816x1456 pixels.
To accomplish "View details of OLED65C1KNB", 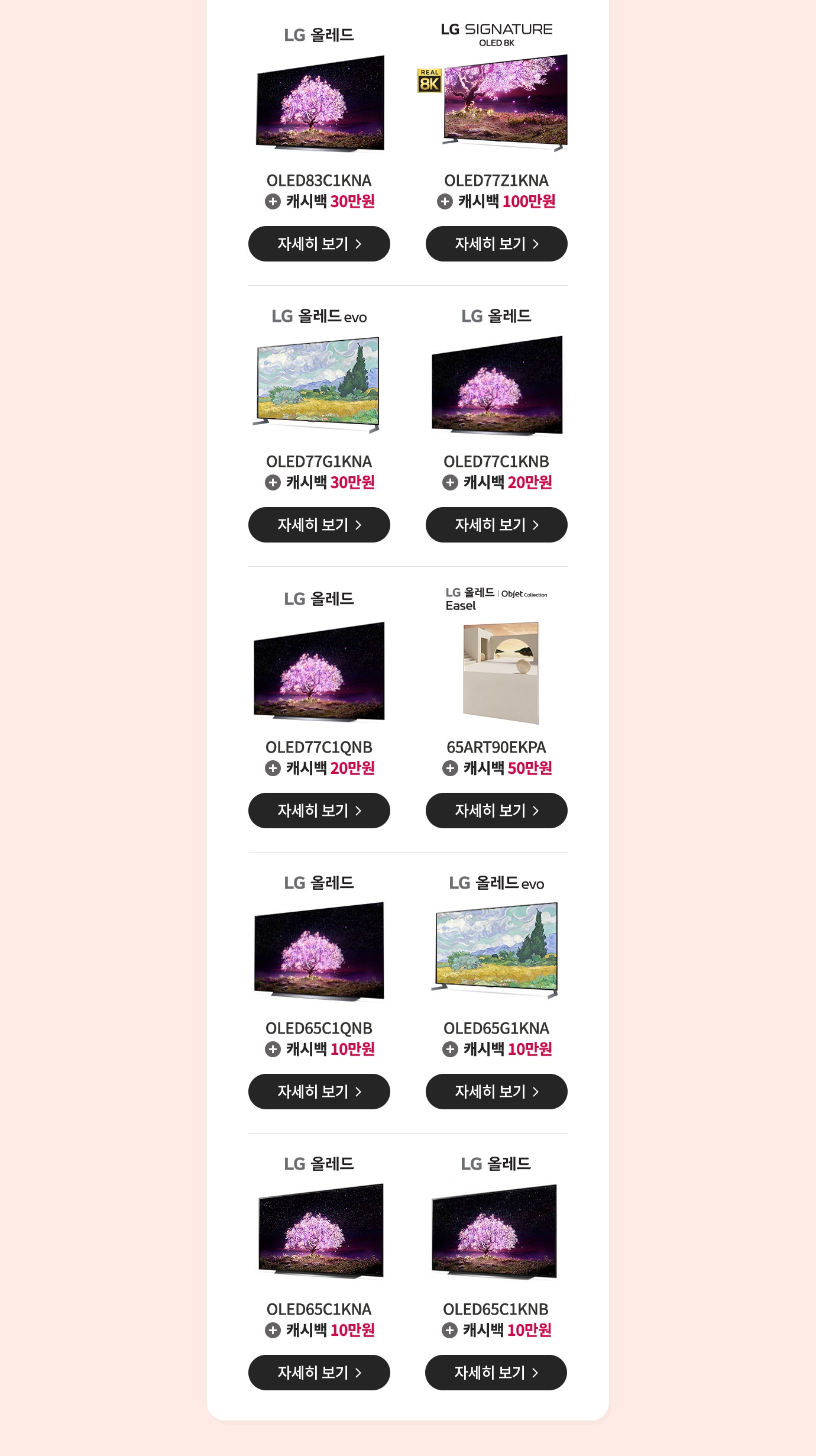I will click(496, 1373).
